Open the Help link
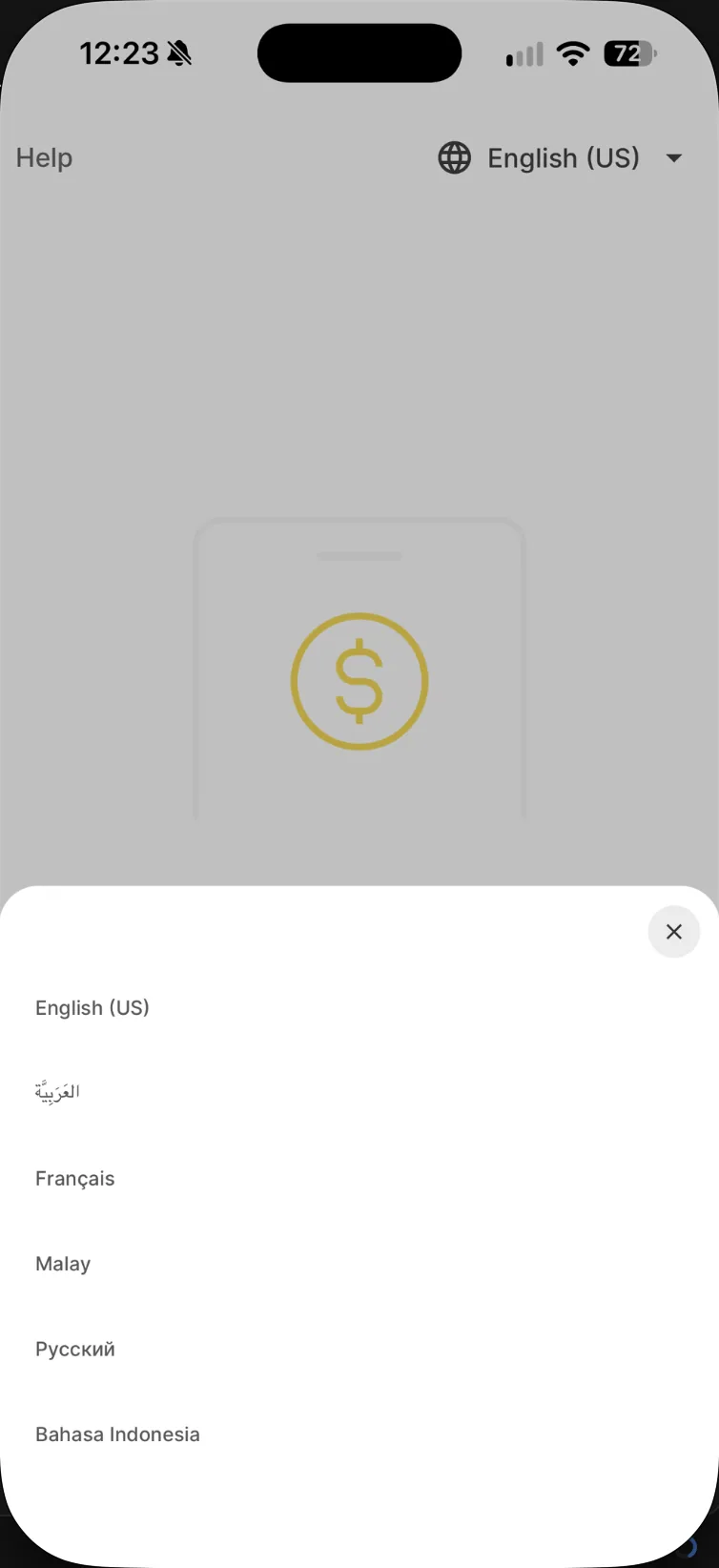719x1568 pixels. pos(44,158)
